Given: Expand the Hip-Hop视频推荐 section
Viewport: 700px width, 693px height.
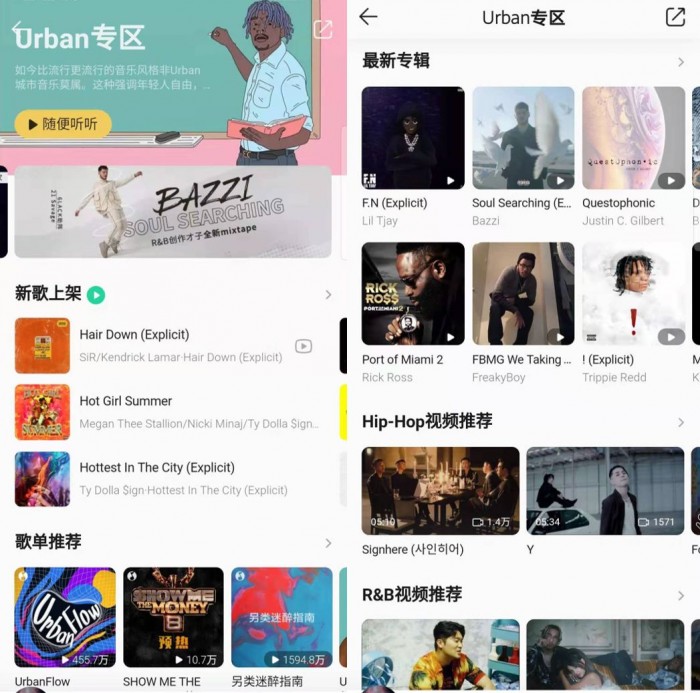Looking at the screenshot, I should click(x=680, y=422).
